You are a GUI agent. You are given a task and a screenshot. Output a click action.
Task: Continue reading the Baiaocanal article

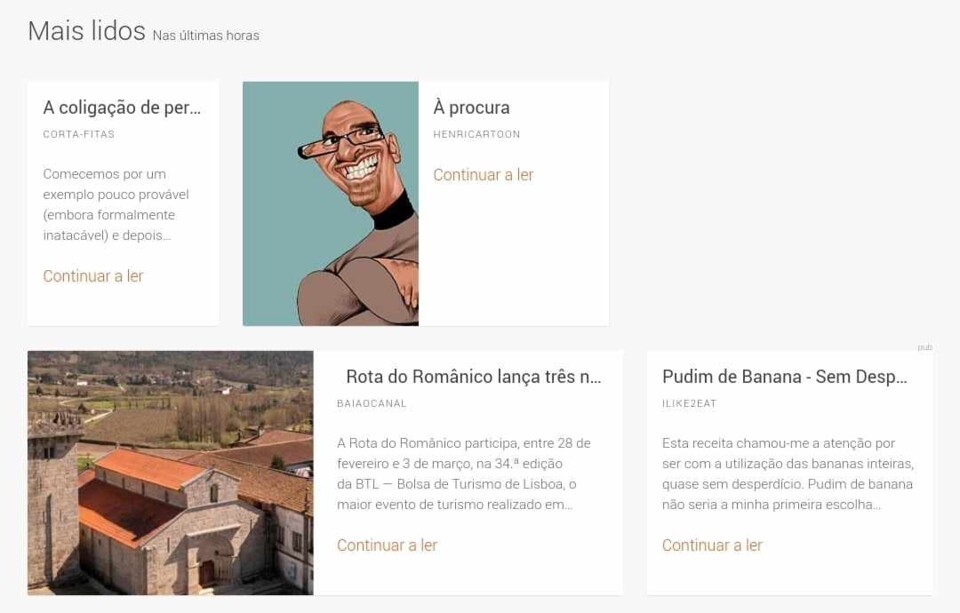(x=387, y=545)
